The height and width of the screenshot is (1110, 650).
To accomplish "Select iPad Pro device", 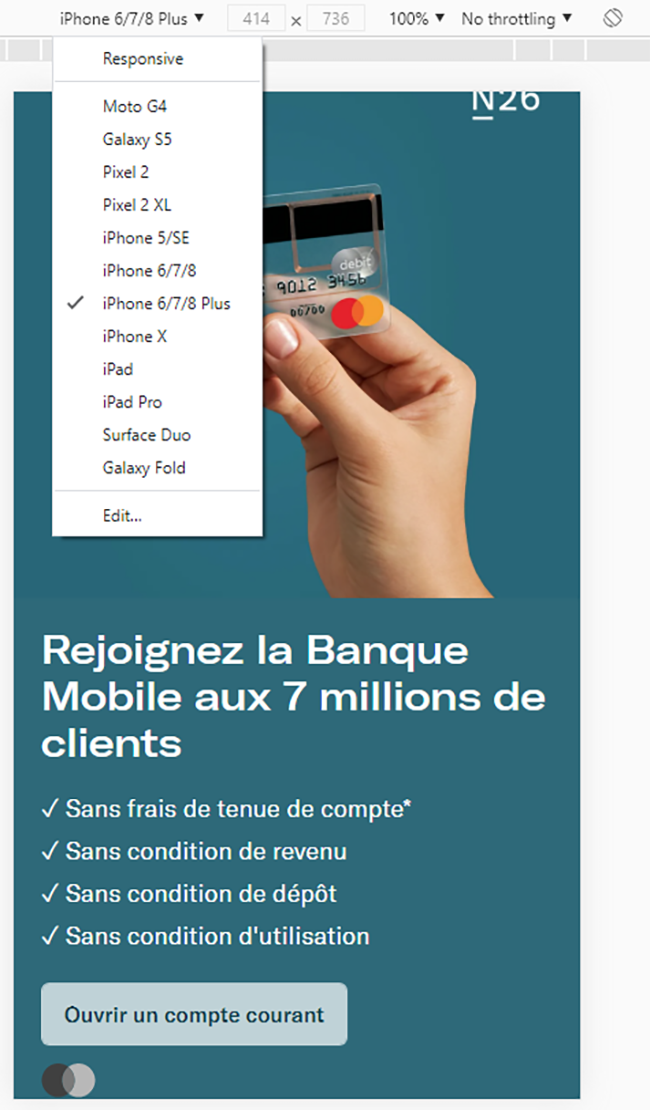I will [157, 402].
